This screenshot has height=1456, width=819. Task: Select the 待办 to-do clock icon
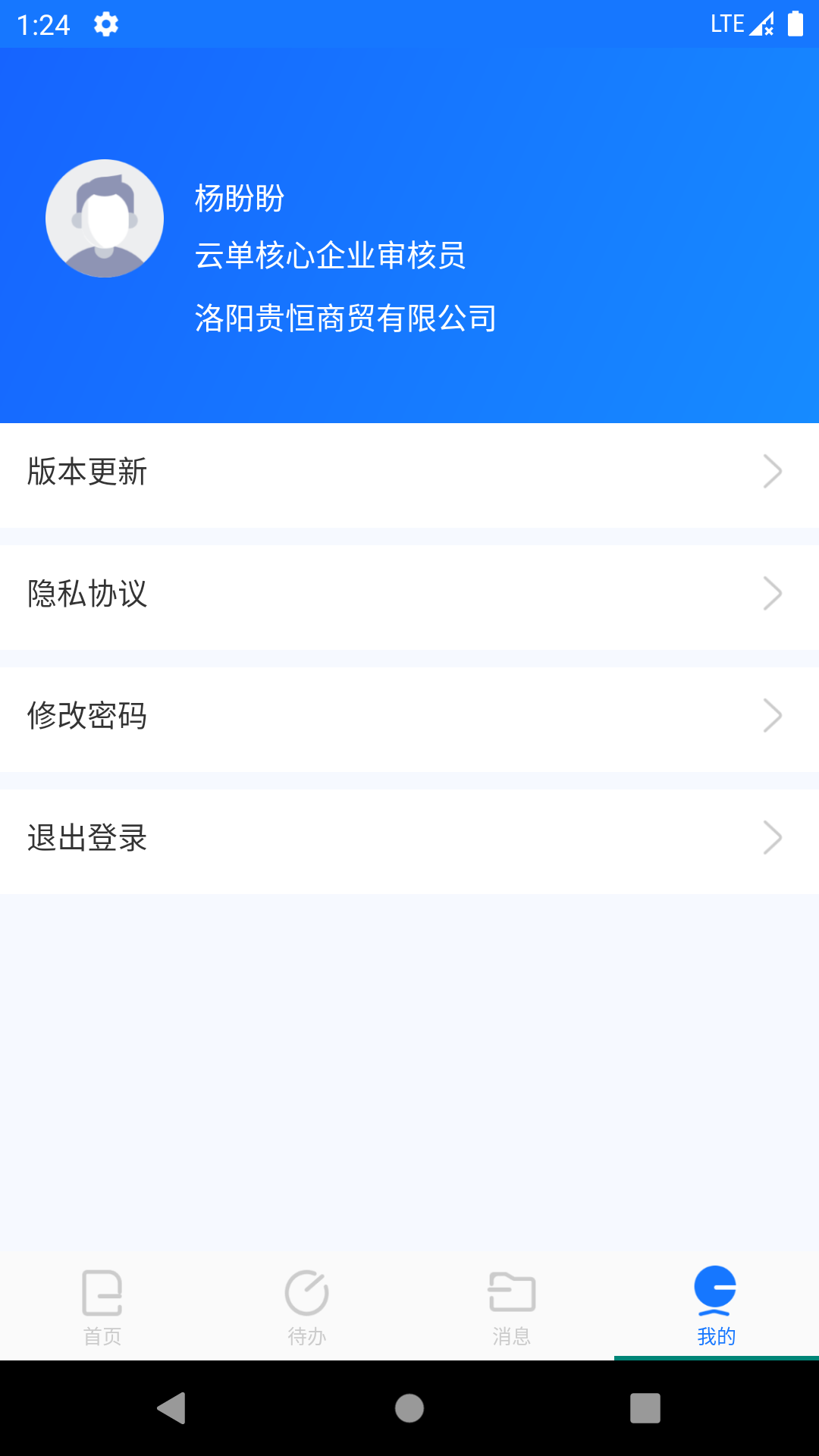[x=306, y=1293]
